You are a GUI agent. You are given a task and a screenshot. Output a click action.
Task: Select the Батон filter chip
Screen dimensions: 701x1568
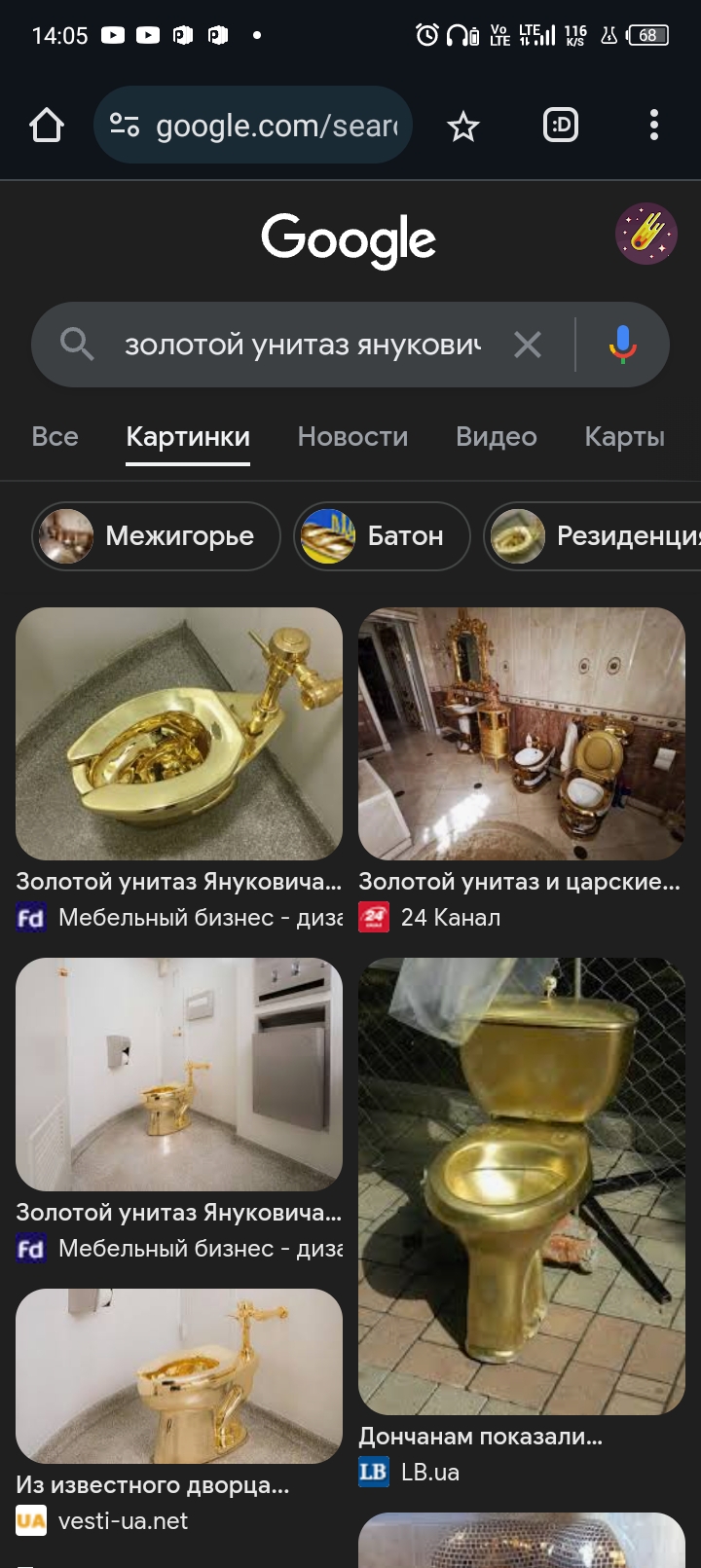pos(382,536)
